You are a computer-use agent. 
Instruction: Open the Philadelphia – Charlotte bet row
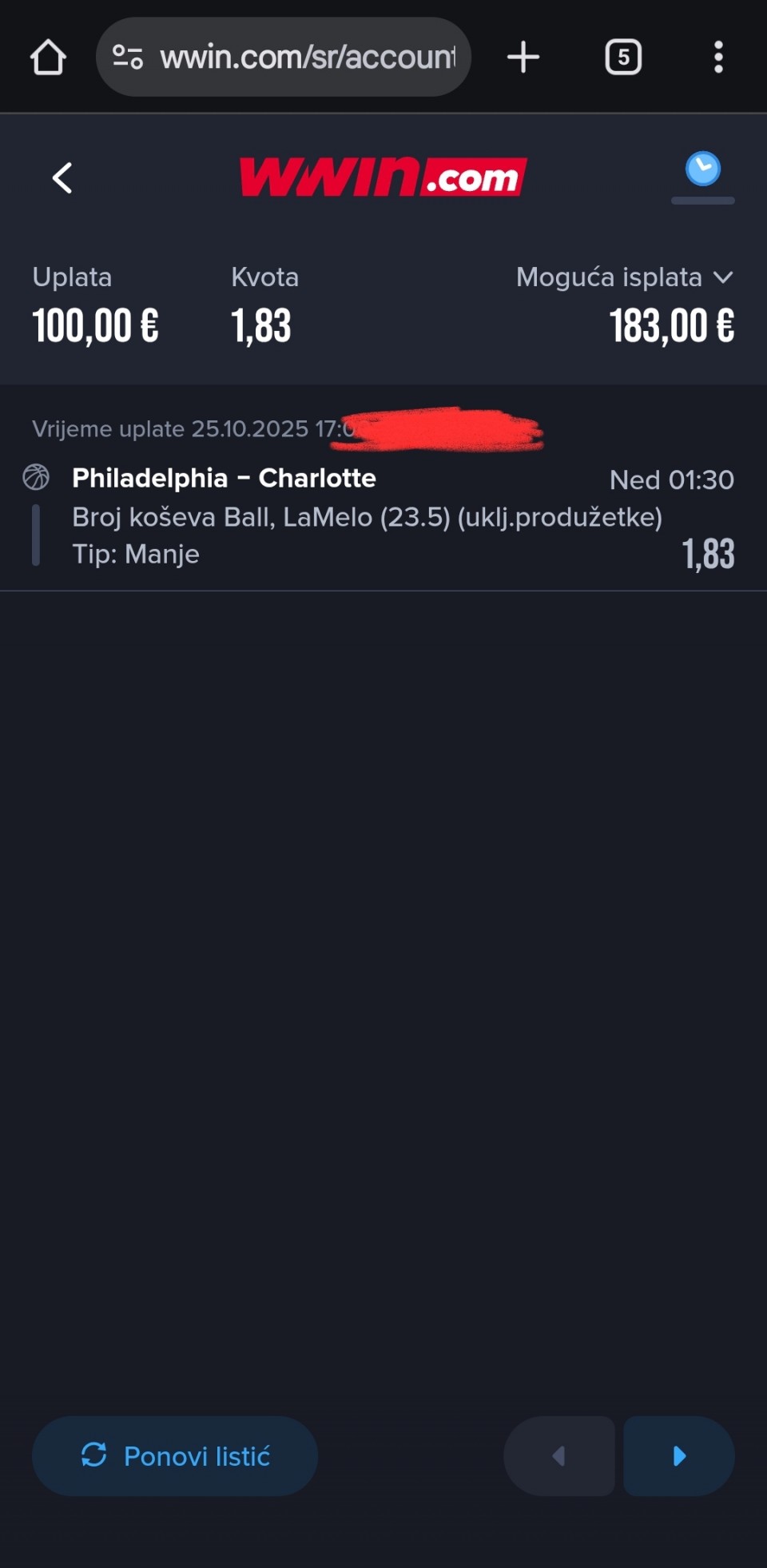[376, 516]
